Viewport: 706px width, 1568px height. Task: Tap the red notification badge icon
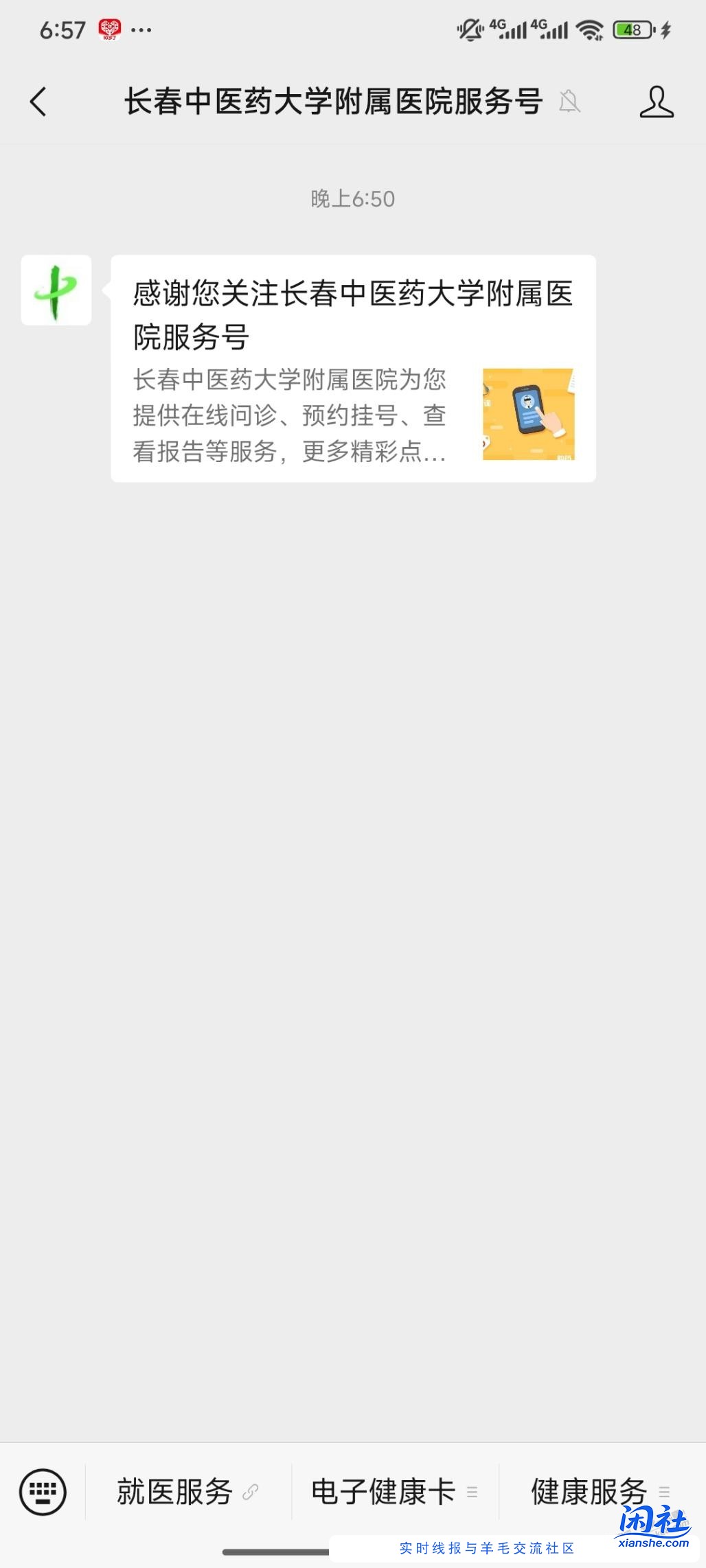pos(109,29)
